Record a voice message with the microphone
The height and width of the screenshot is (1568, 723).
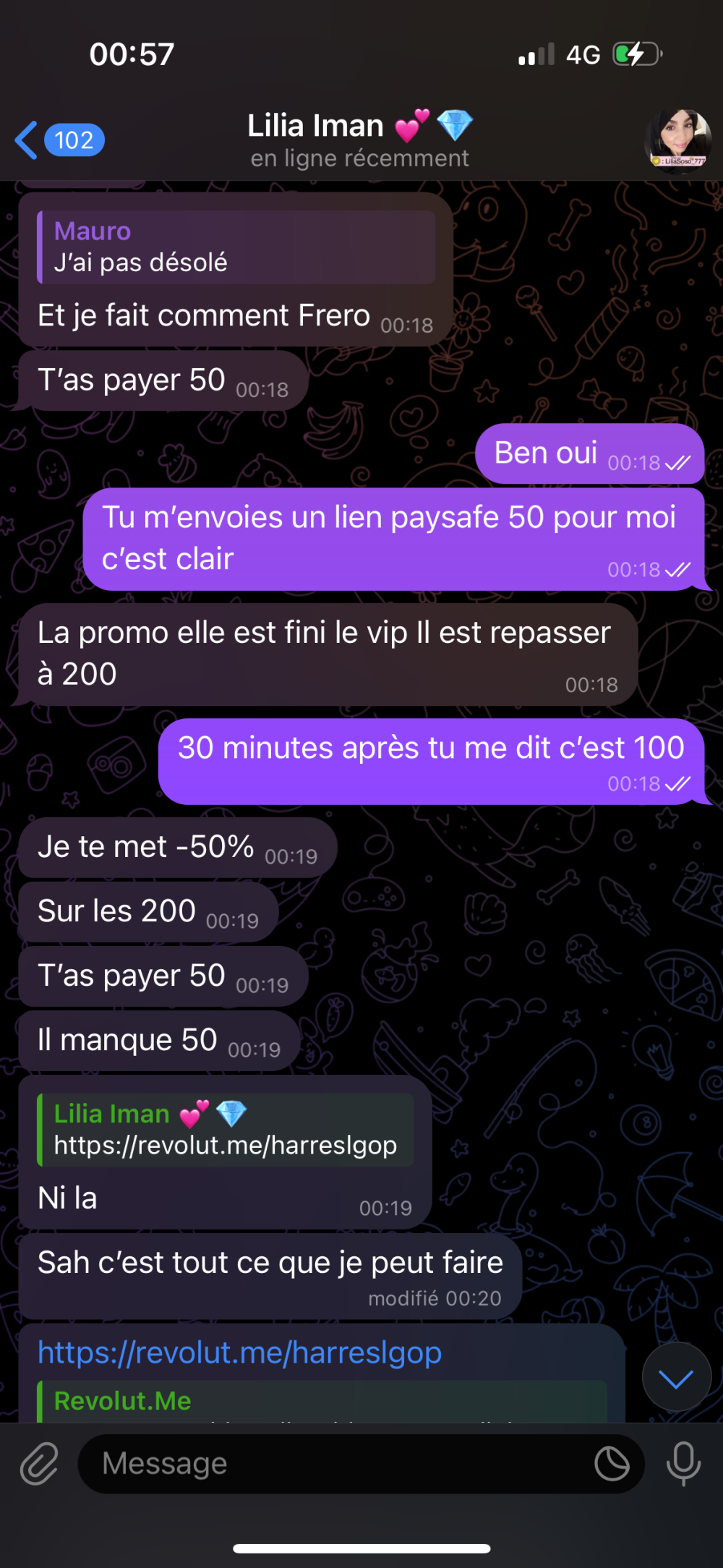click(x=683, y=1464)
